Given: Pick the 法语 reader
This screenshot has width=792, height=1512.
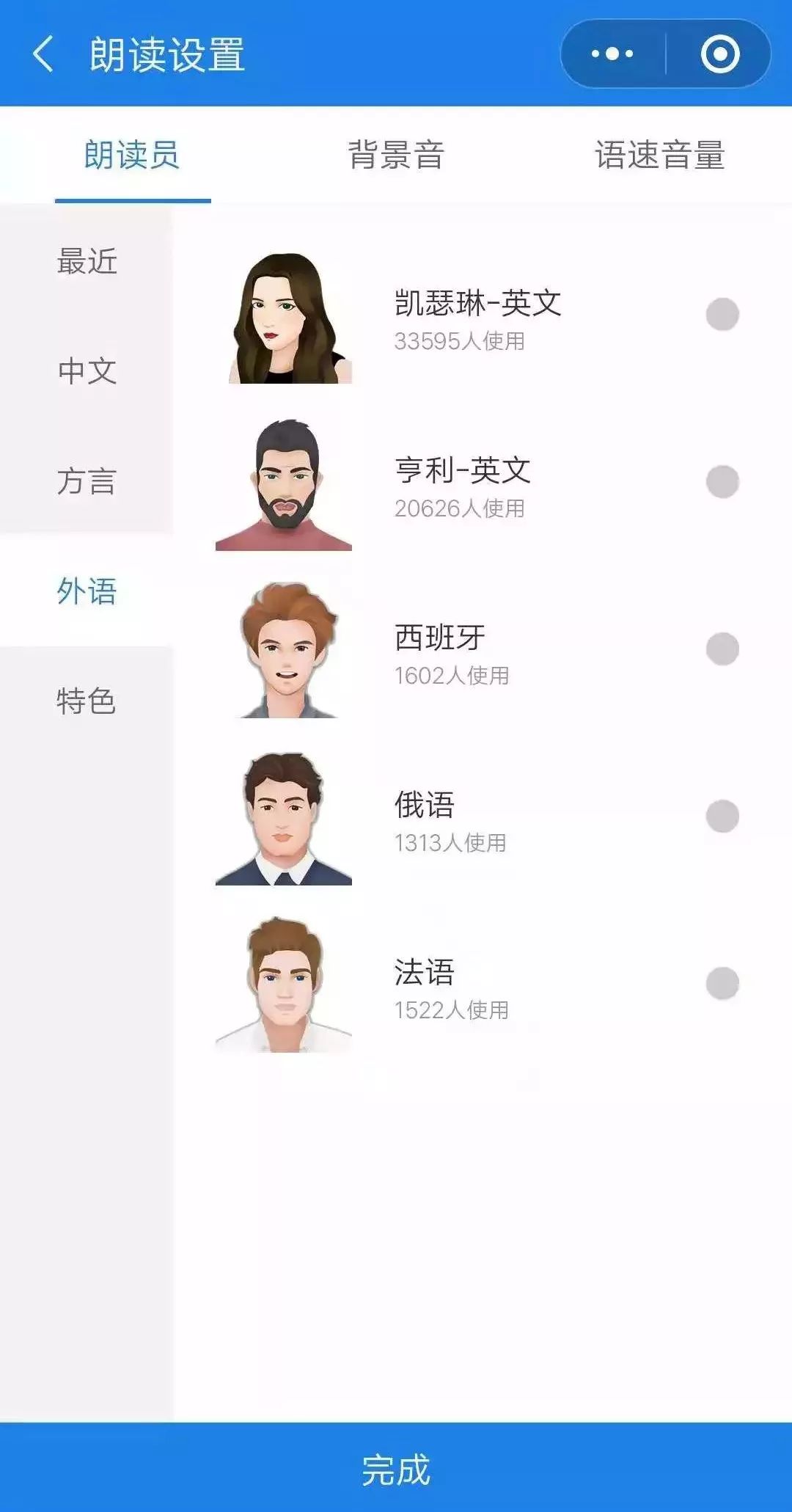Looking at the screenshot, I should tap(722, 984).
